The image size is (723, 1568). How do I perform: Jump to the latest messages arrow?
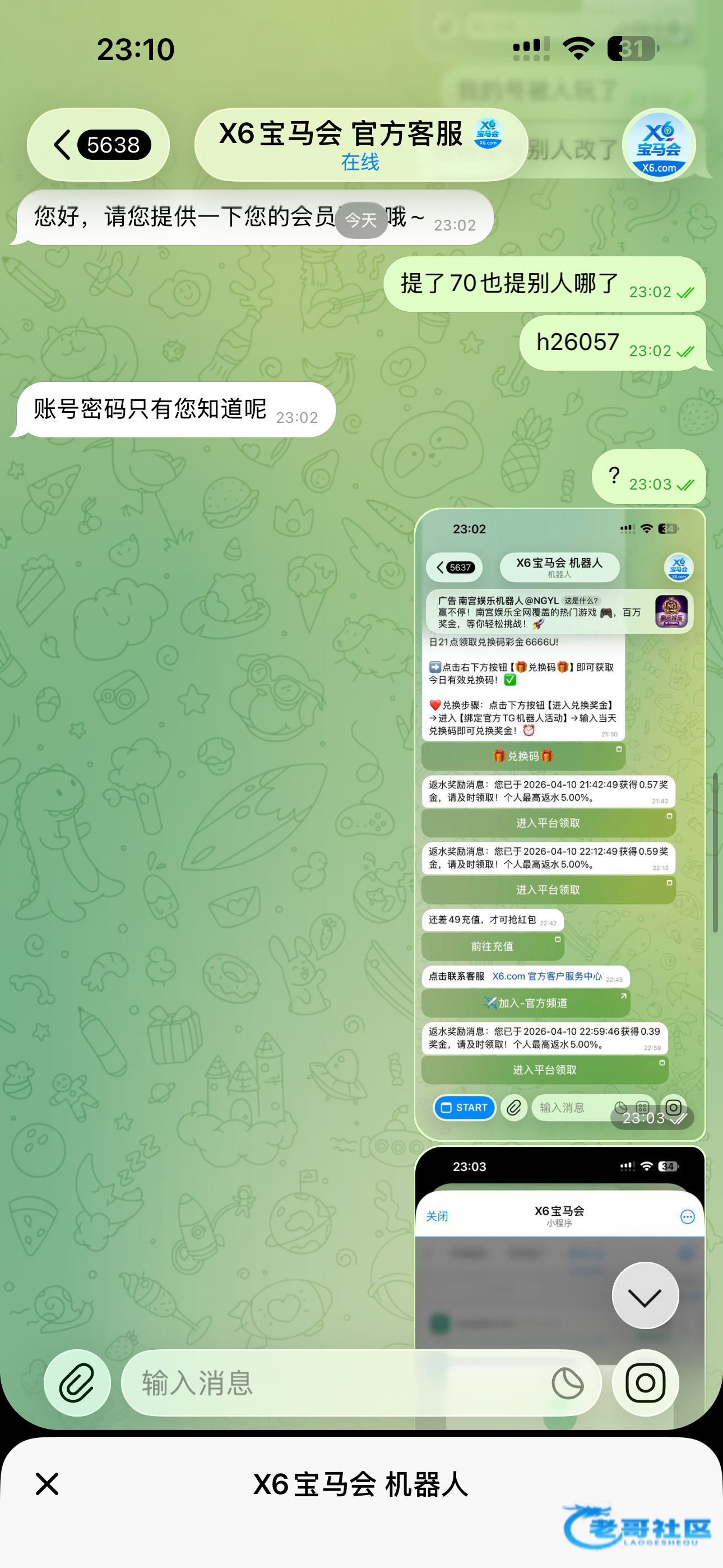click(645, 1295)
